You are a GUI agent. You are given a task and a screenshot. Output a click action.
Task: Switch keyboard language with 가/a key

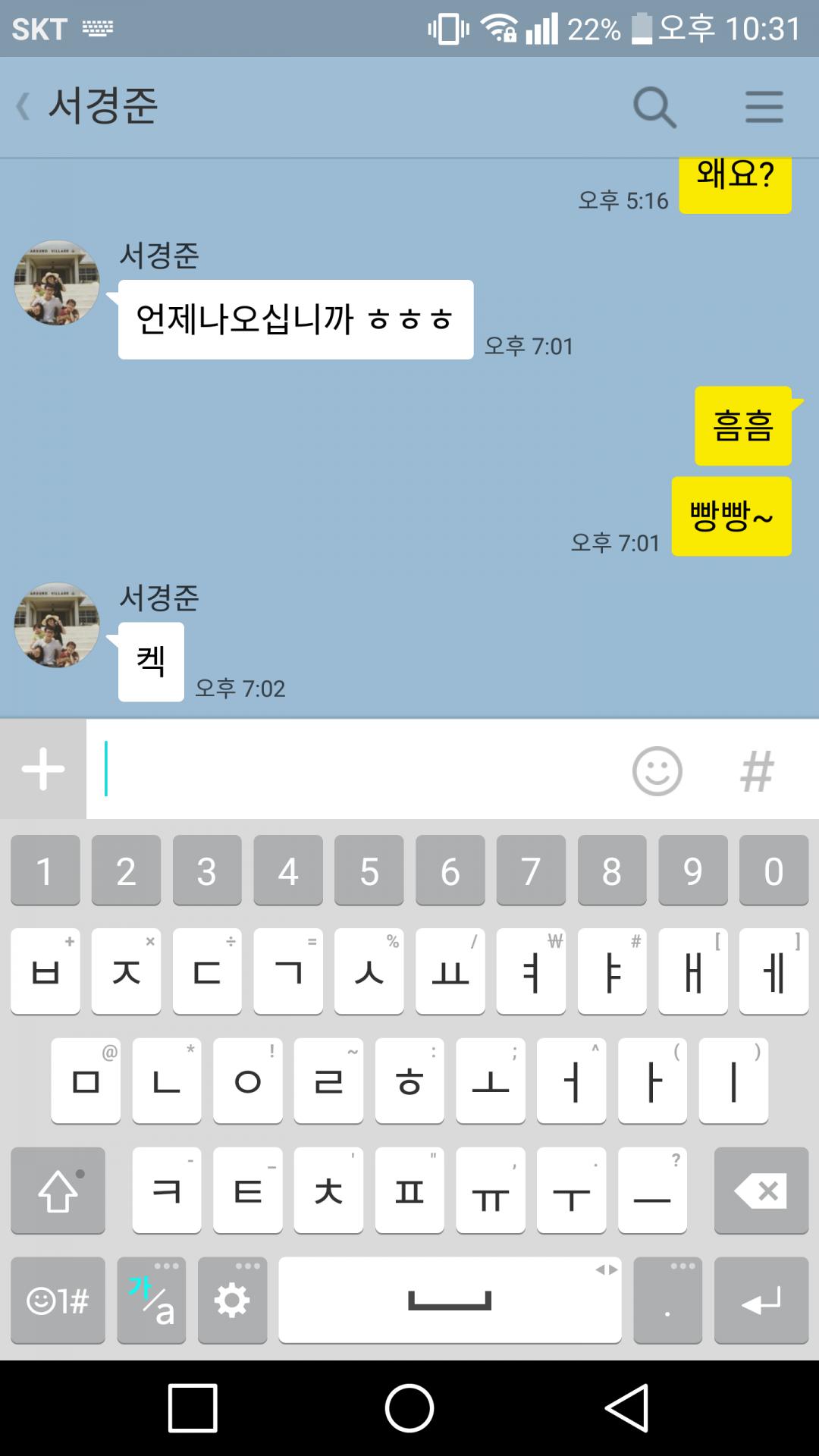pos(151,1300)
